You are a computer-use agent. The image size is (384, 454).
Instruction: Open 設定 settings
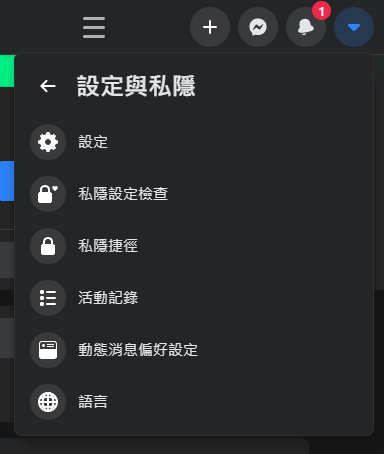[x=194, y=142]
